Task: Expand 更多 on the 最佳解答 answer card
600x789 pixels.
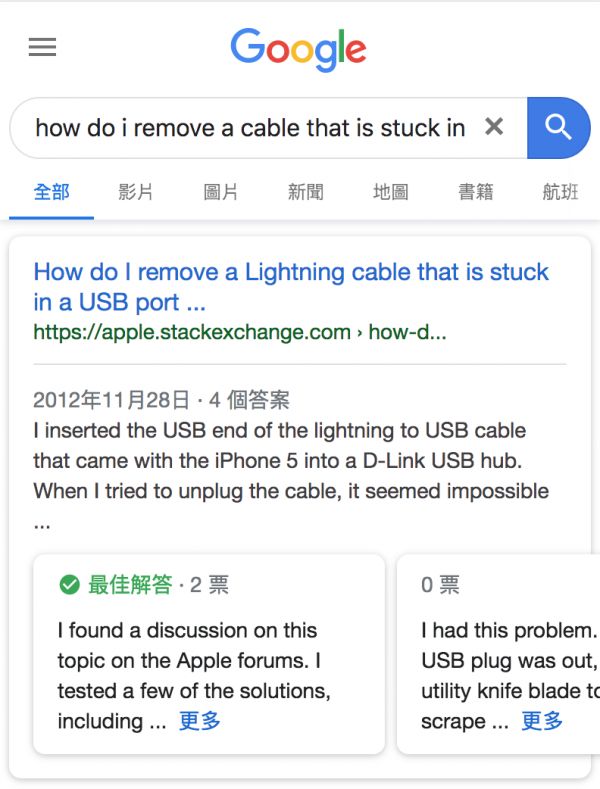Action: [200, 721]
